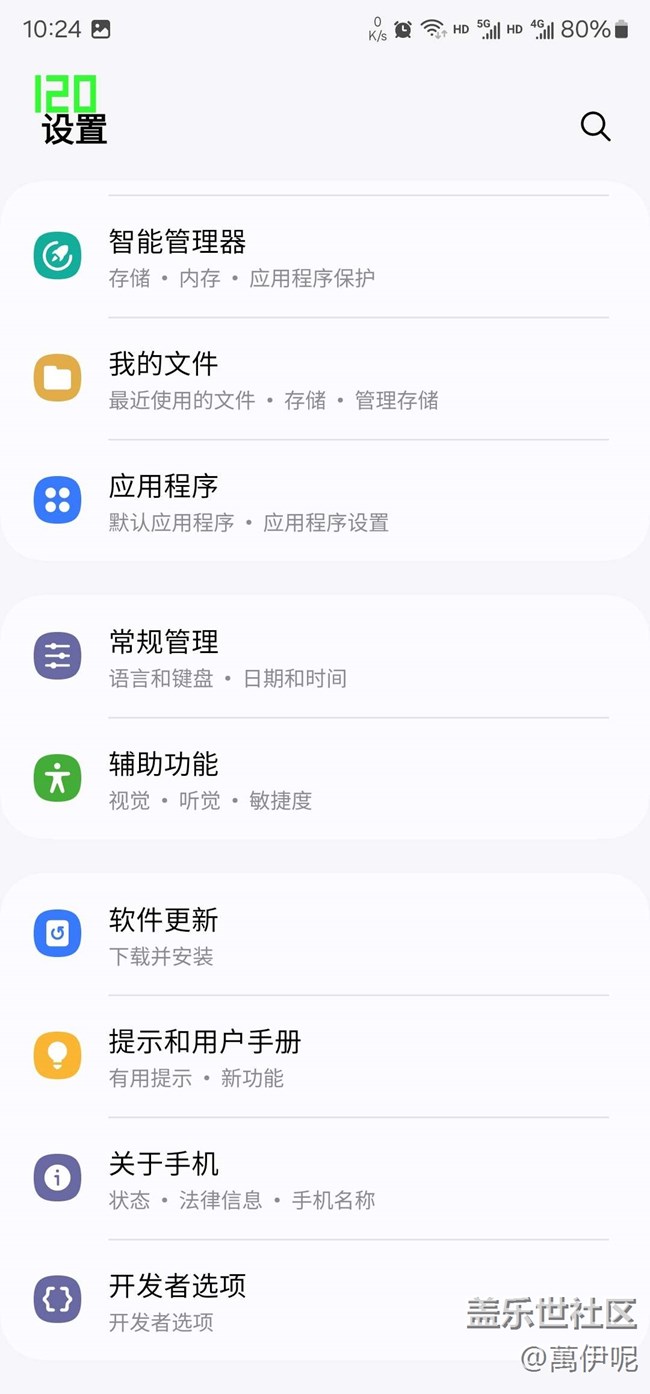
Task: Enter 开发者选项
Action: pyautogui.click(x=324, y=1301)
